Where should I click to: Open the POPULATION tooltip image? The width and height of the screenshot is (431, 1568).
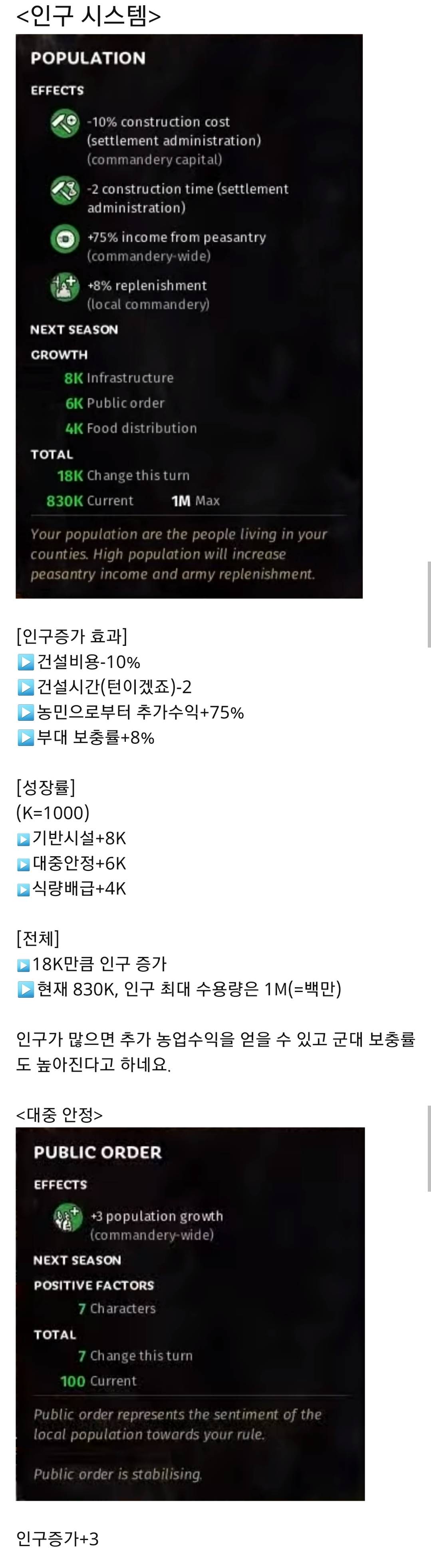click(x=189, y=316)
